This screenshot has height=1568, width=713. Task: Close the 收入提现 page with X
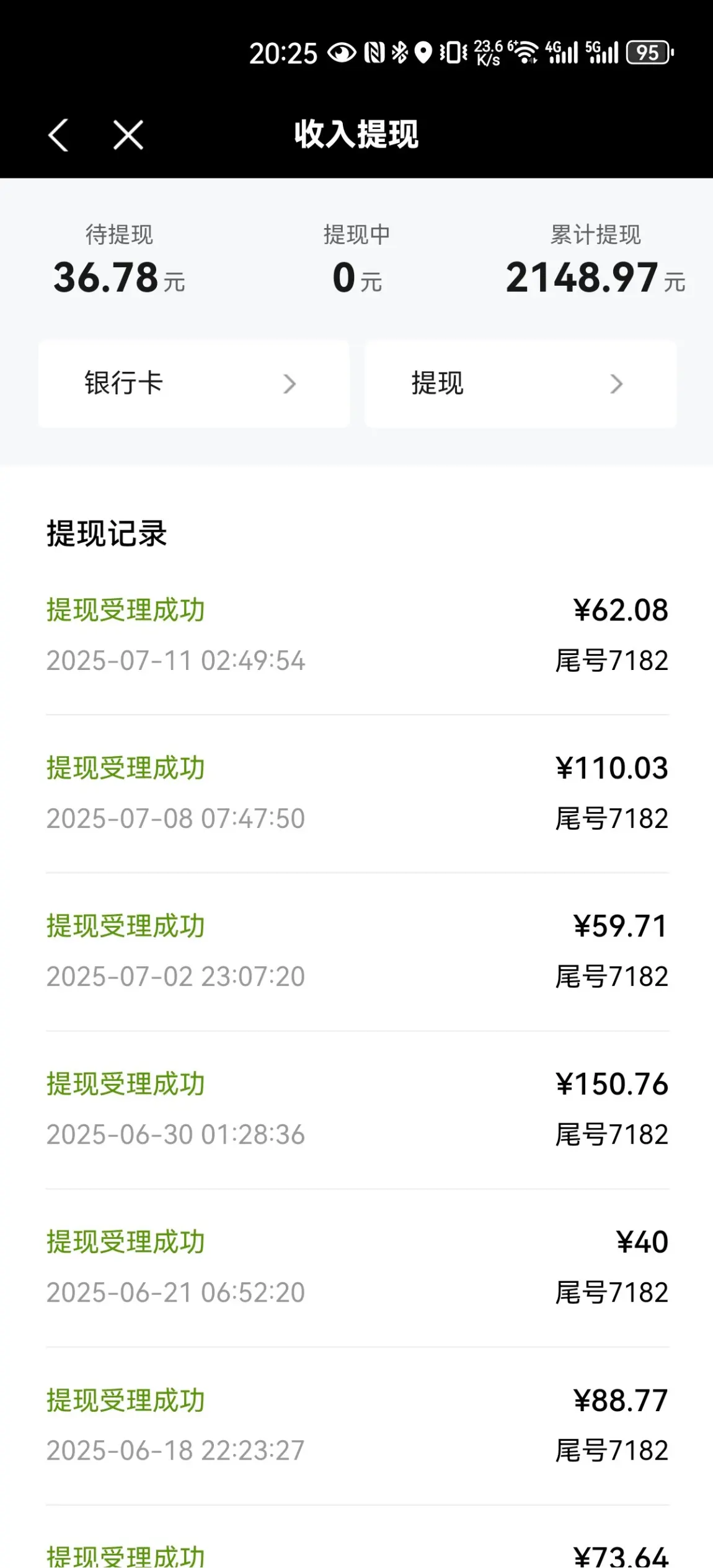coord(128,135)
